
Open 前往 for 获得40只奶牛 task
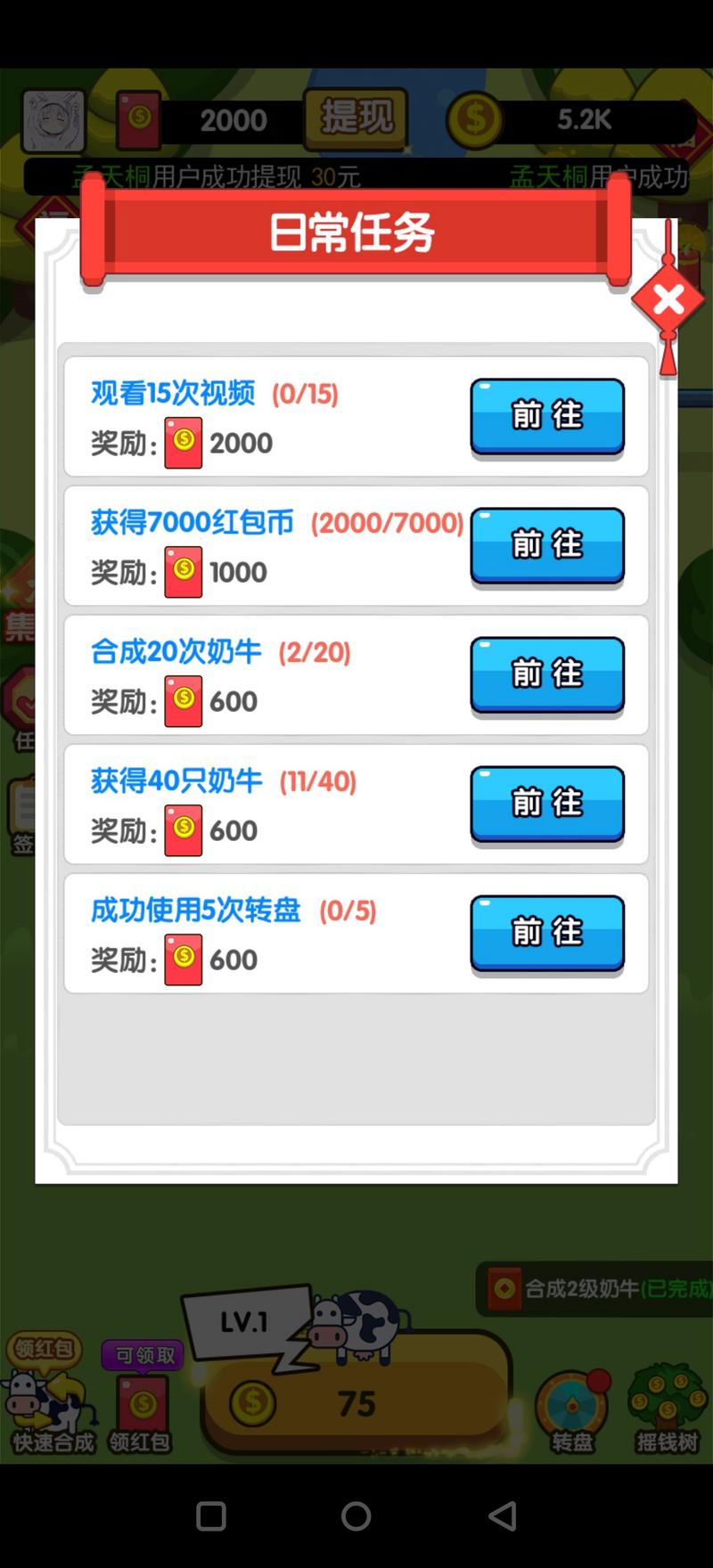coord(547,803)
